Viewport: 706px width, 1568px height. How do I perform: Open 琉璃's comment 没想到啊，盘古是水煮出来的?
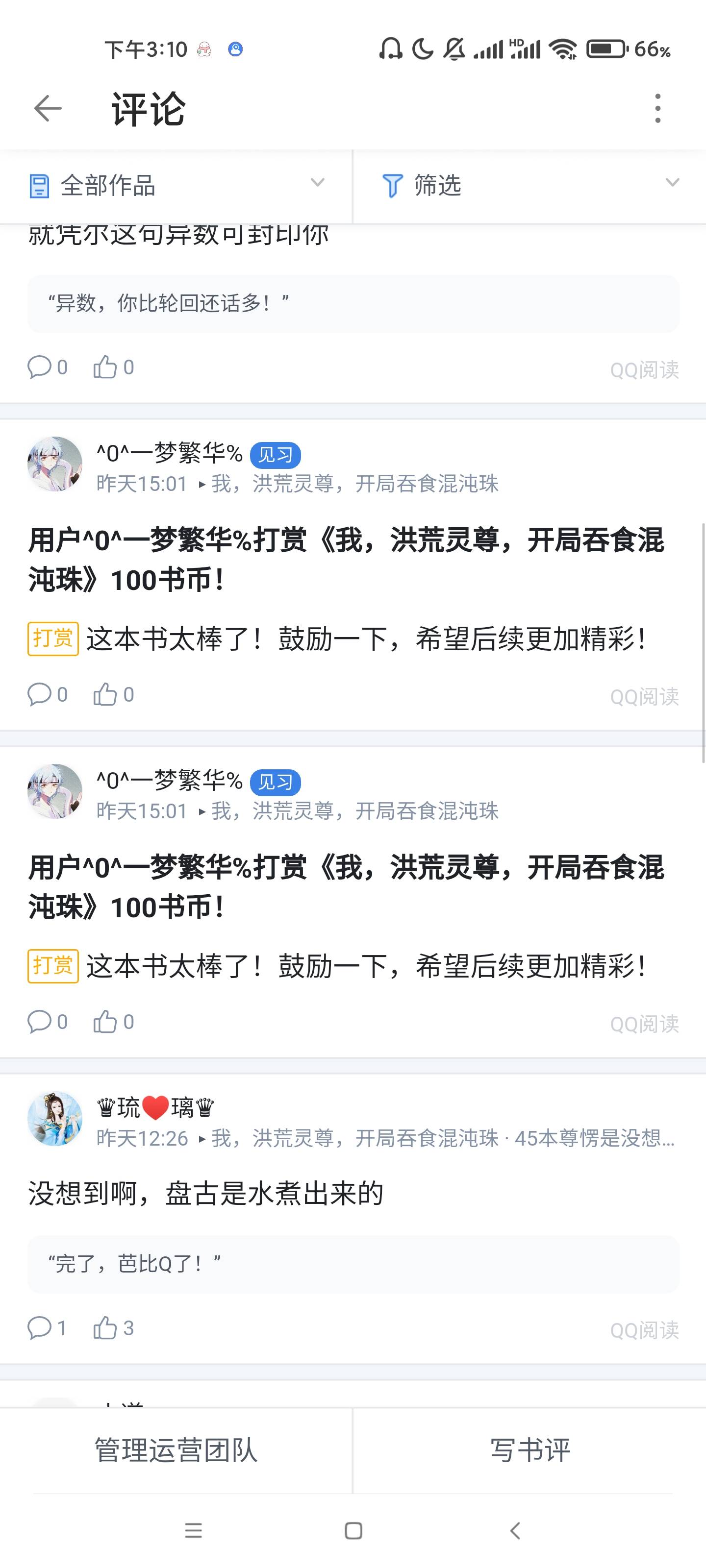206,1193
